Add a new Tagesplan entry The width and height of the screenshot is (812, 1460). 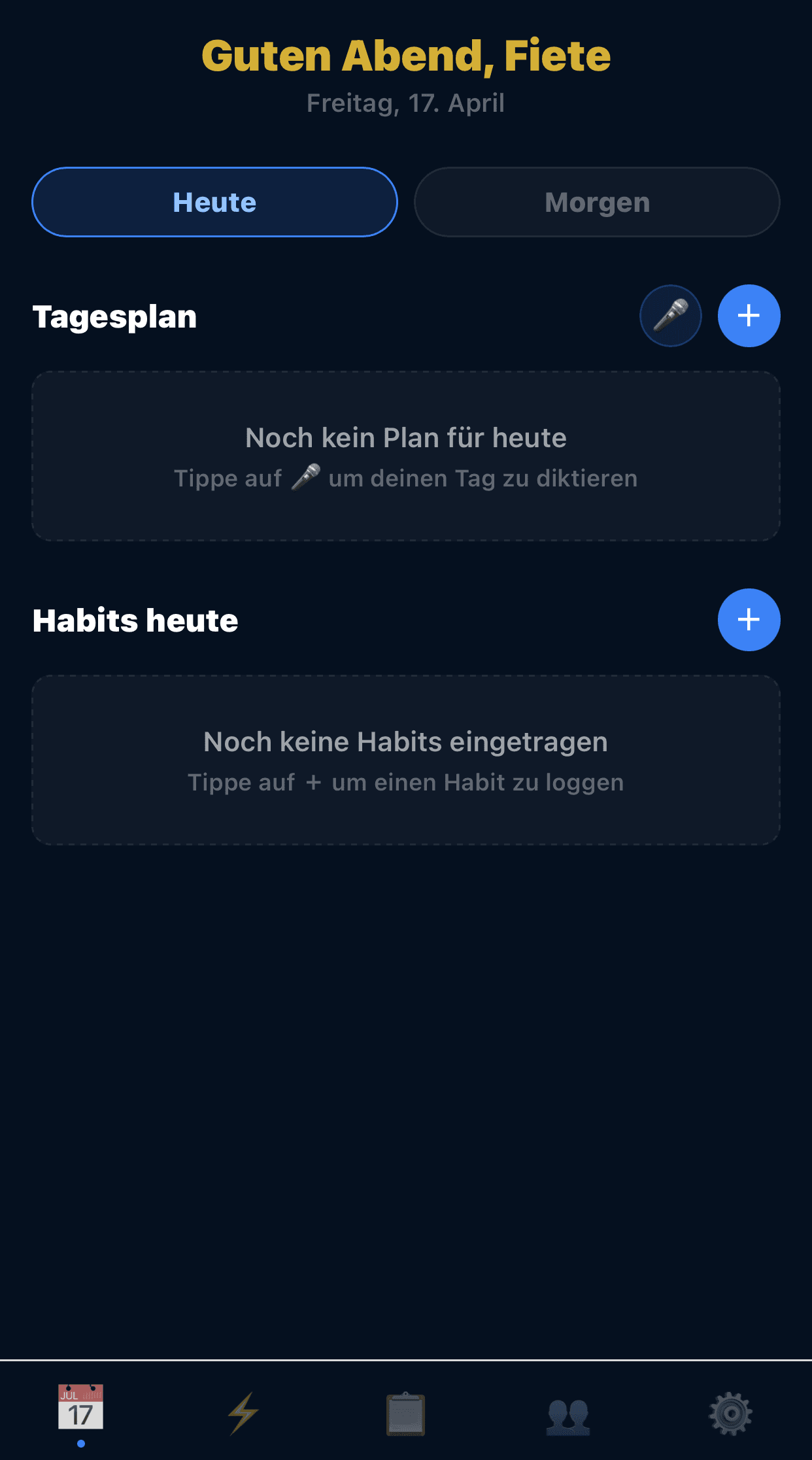point(749,316)
